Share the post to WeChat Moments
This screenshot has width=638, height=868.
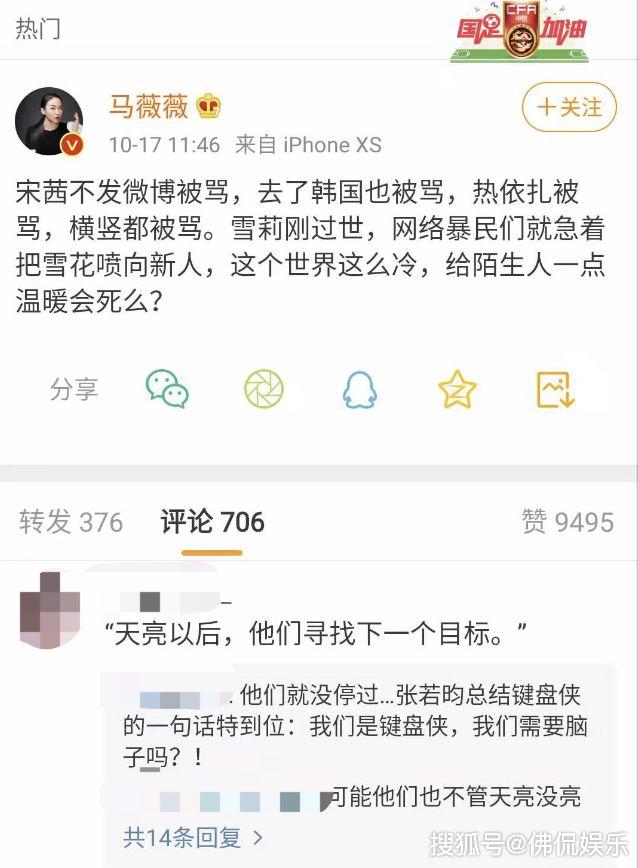[264, 389]
